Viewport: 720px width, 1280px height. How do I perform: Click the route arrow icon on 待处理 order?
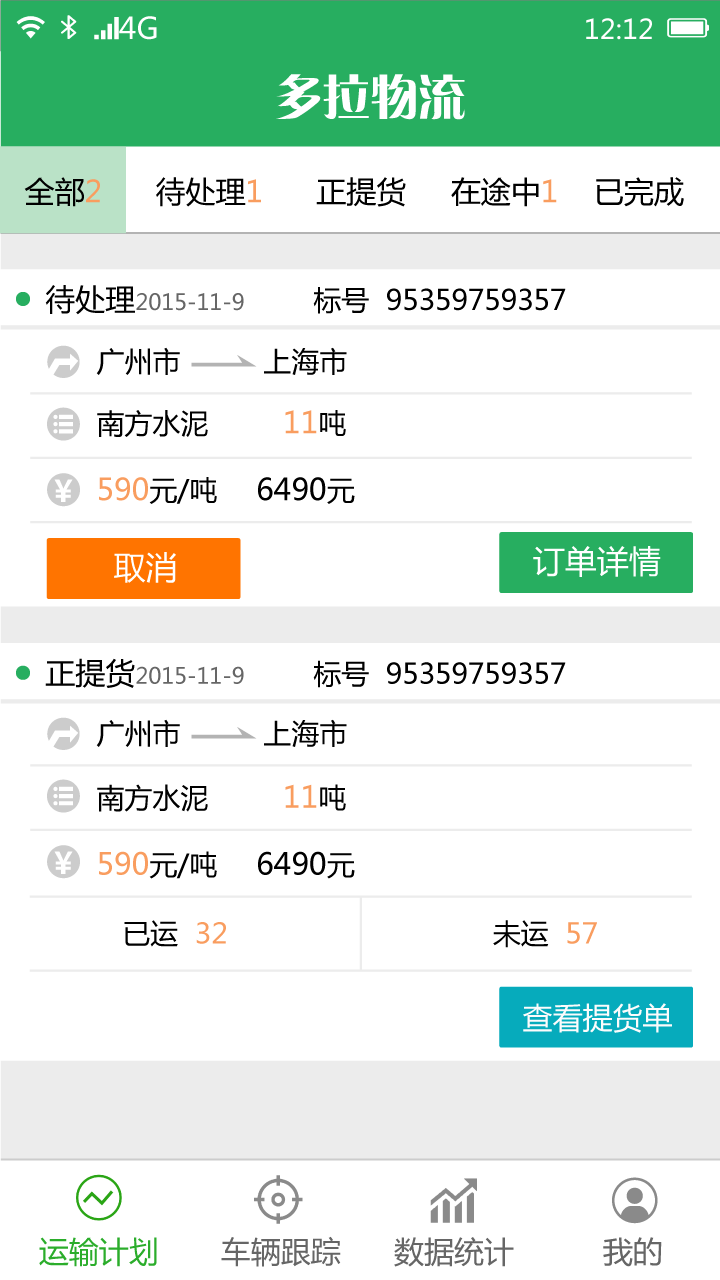pos(63,362)
